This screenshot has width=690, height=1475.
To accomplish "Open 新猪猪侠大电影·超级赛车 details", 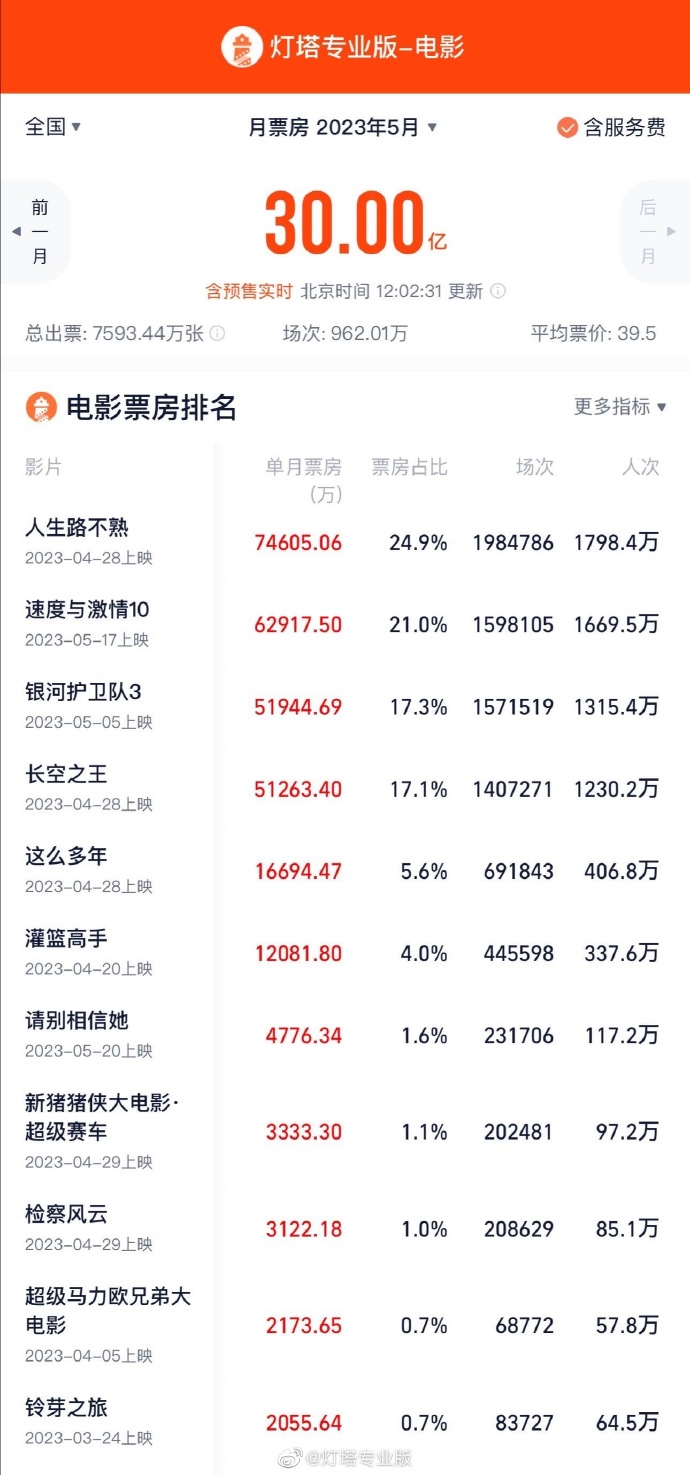I will pyautogui.click(x=345, y=1131).
